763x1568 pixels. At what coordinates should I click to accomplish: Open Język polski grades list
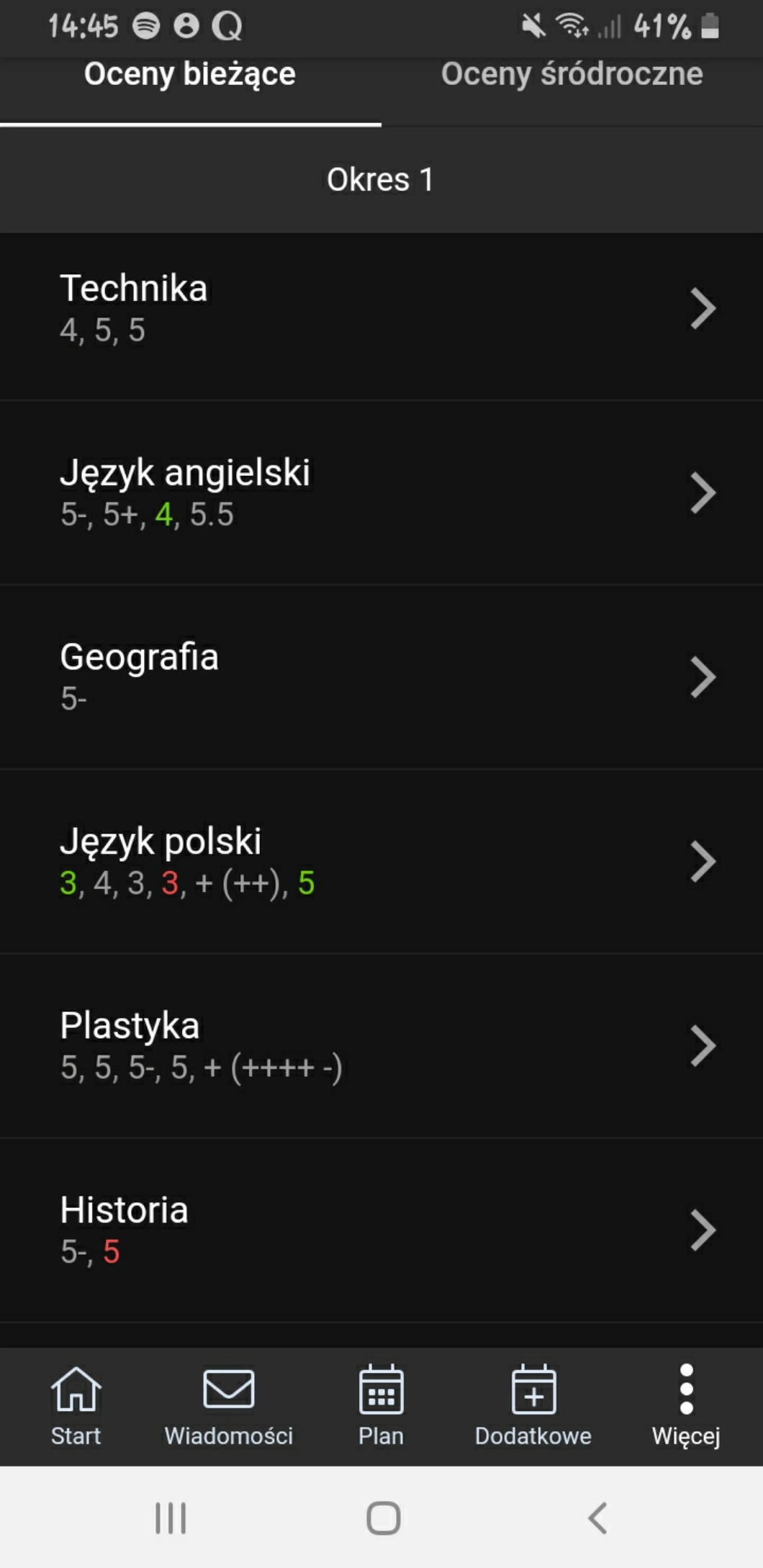381,861
